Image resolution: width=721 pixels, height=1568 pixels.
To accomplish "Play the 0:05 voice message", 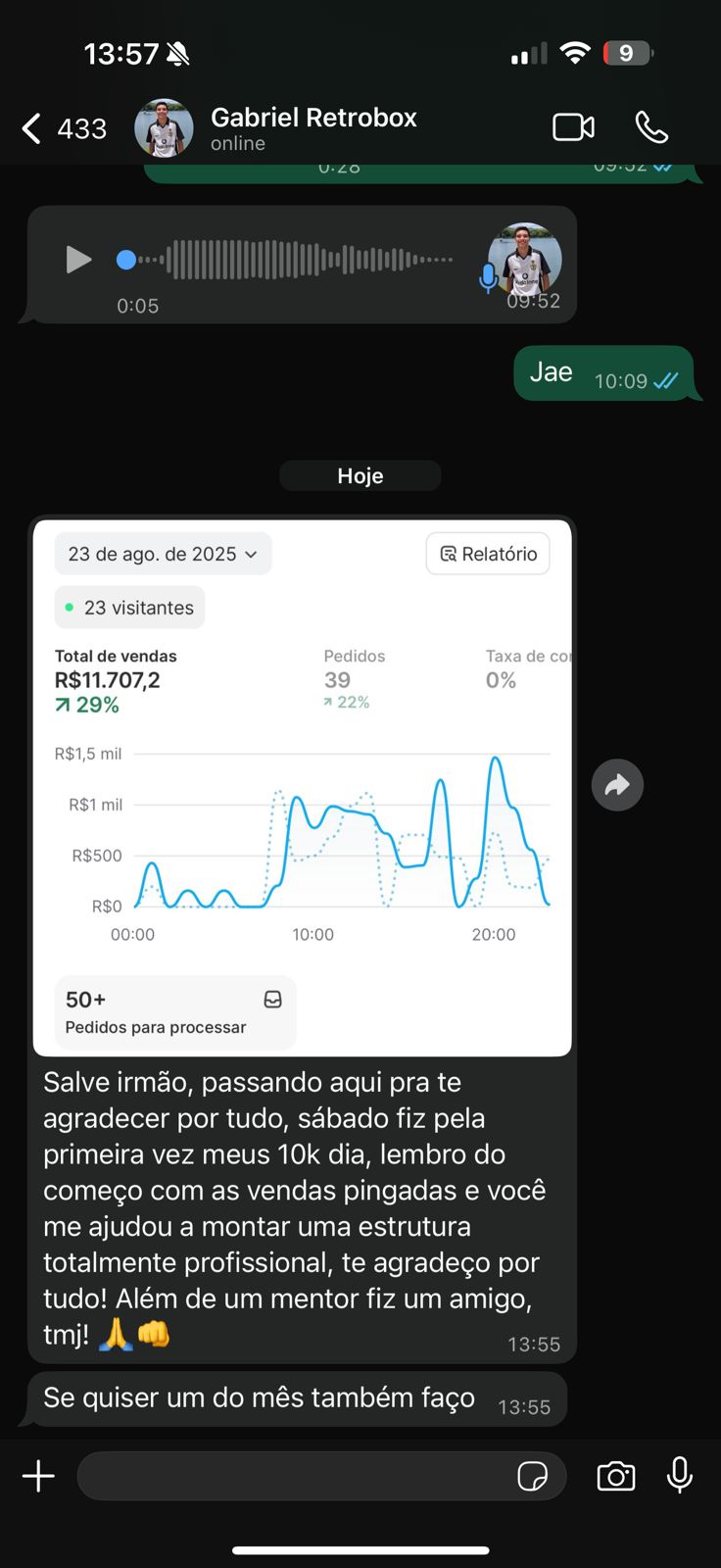I will point(77,260).
